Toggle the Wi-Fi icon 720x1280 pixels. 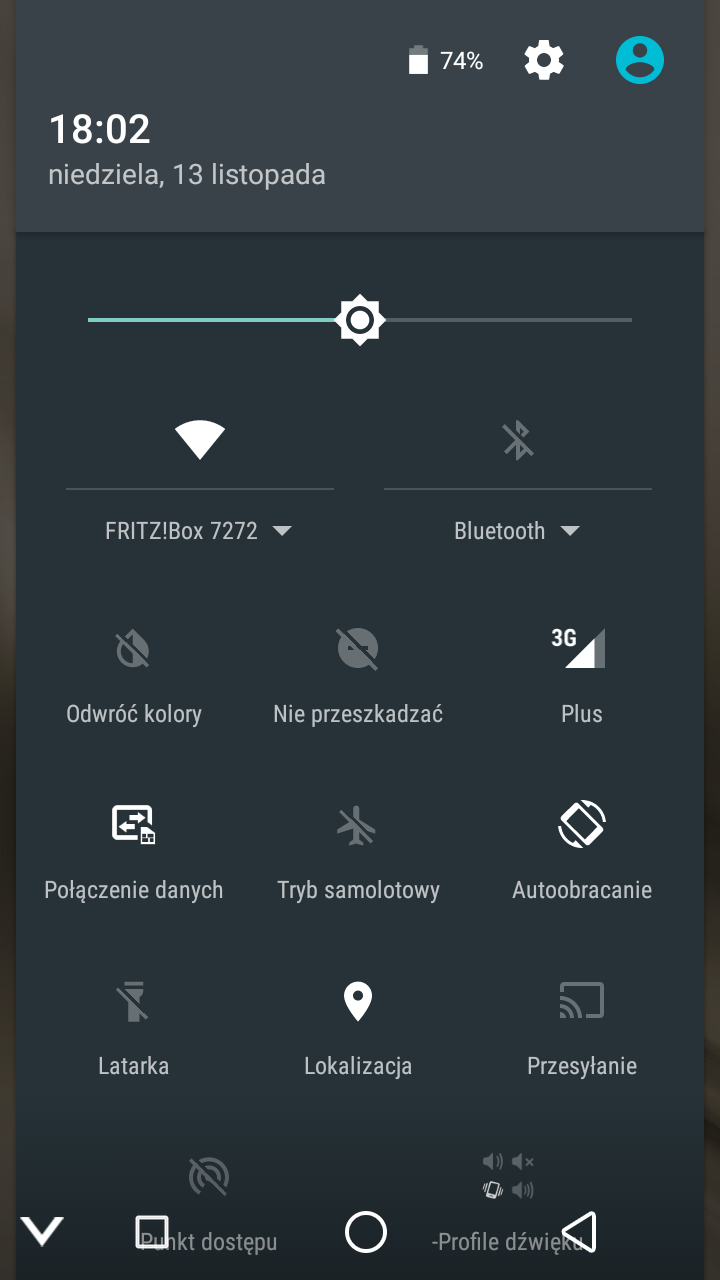(200, 440)
